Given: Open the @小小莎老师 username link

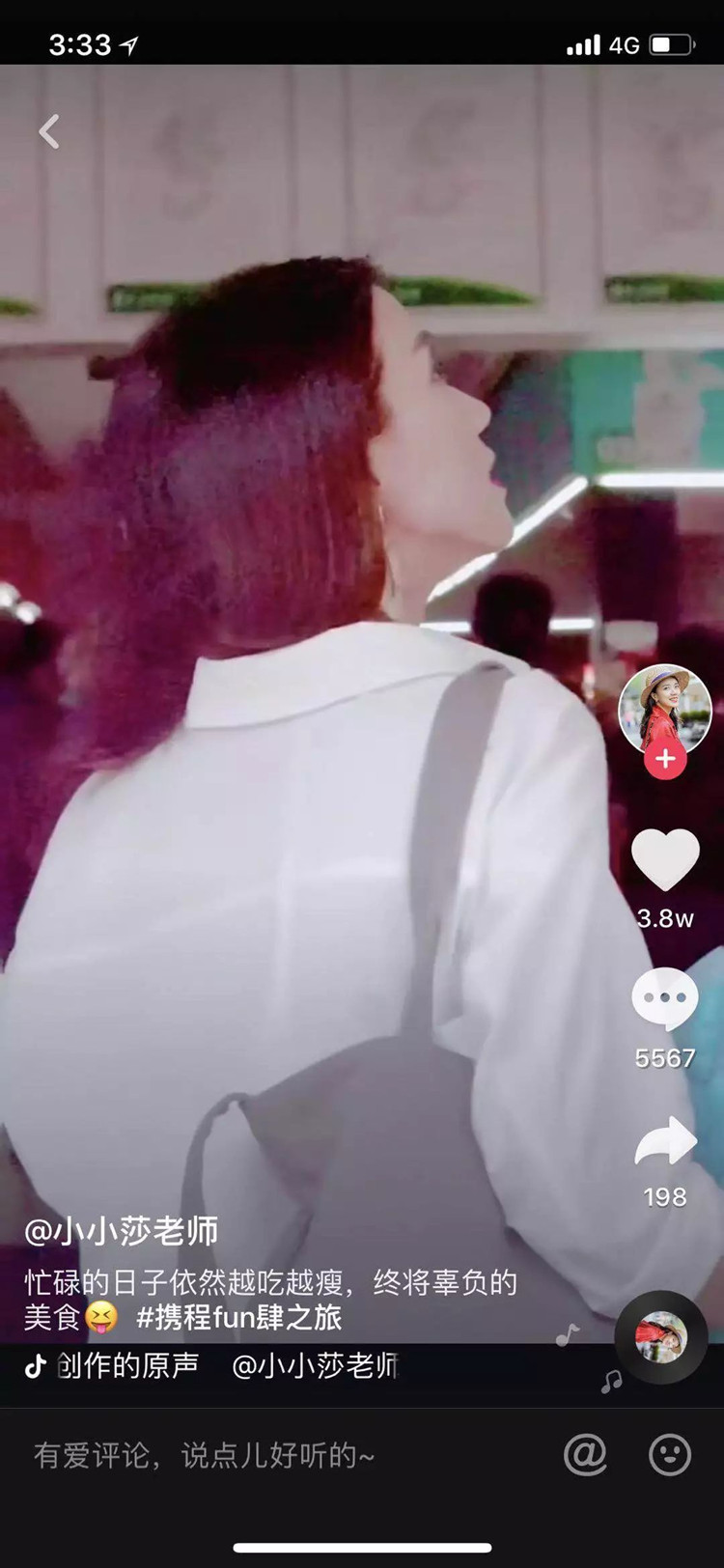Looking at the screenshot, I should click(122, 1230).
